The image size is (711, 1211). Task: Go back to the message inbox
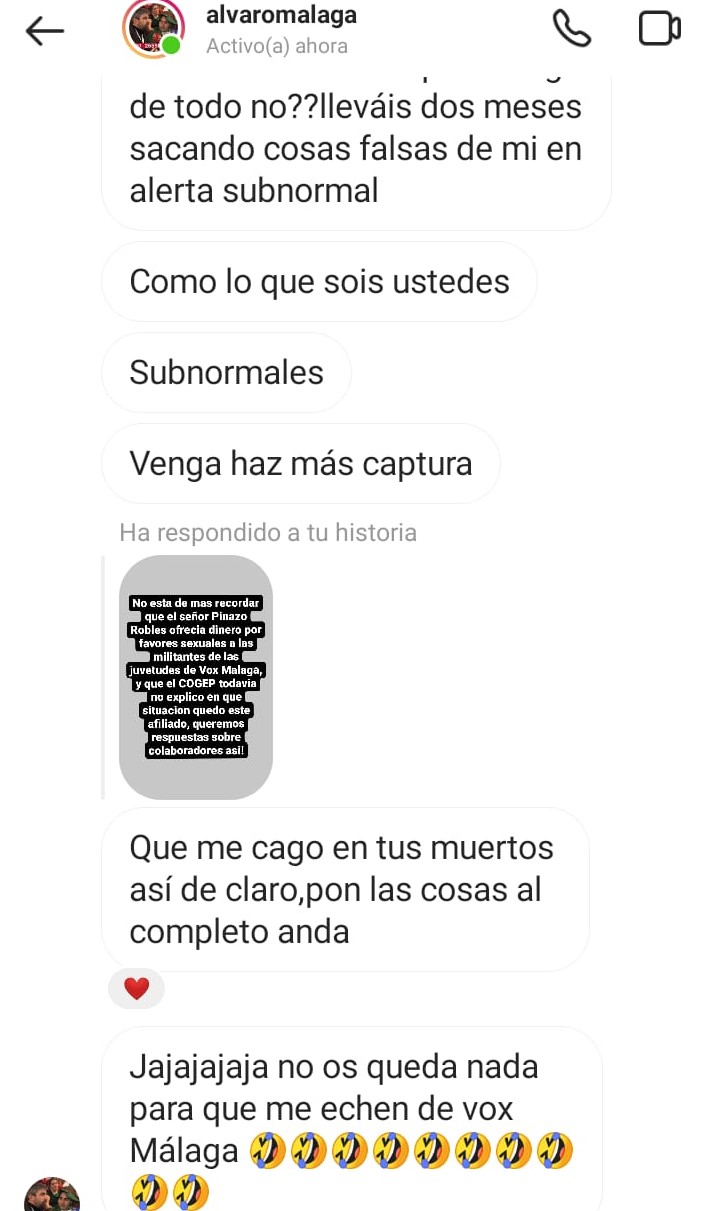point(44,31)
